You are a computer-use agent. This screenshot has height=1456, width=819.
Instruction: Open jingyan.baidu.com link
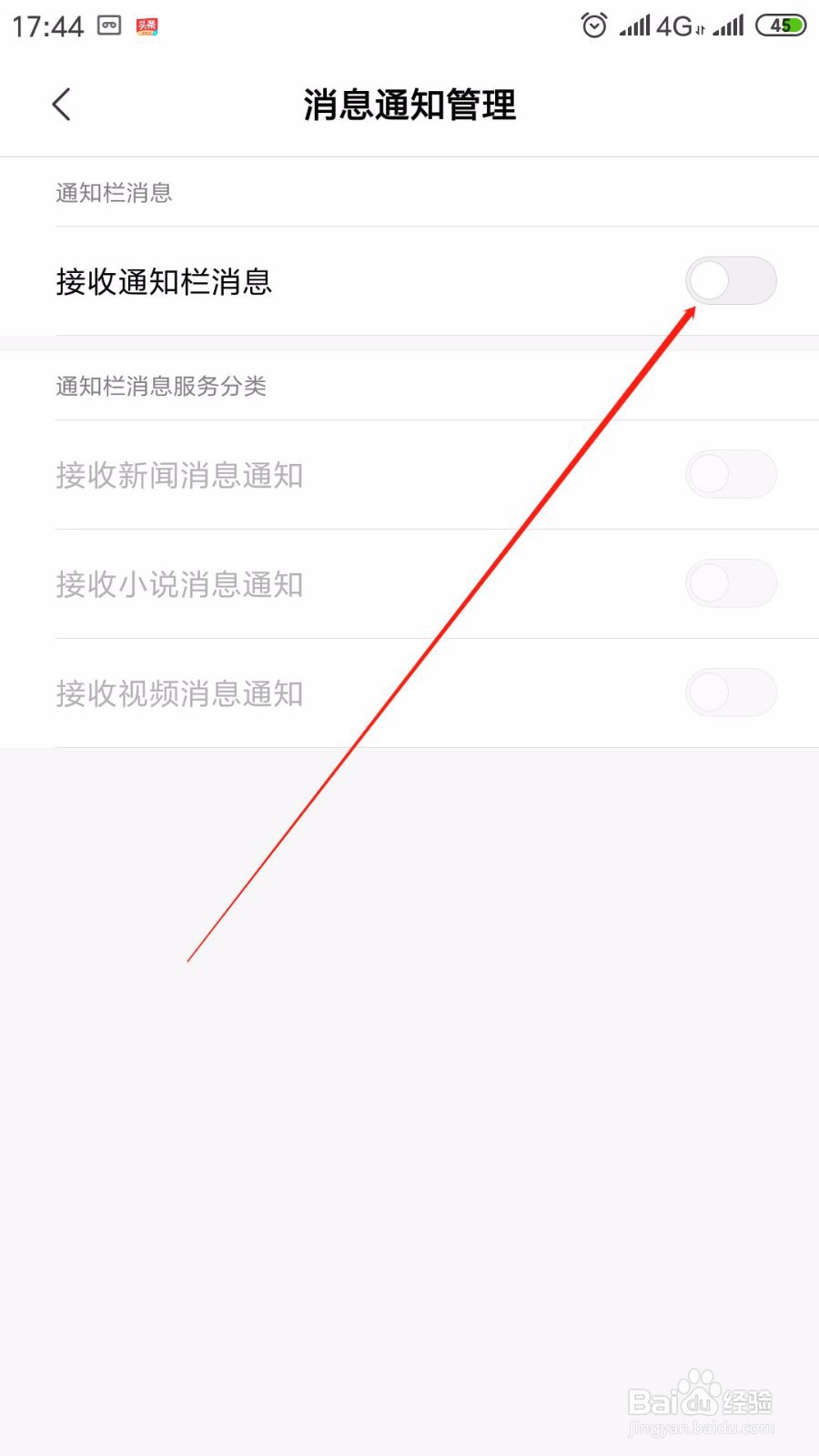(x=701, y=1429)
